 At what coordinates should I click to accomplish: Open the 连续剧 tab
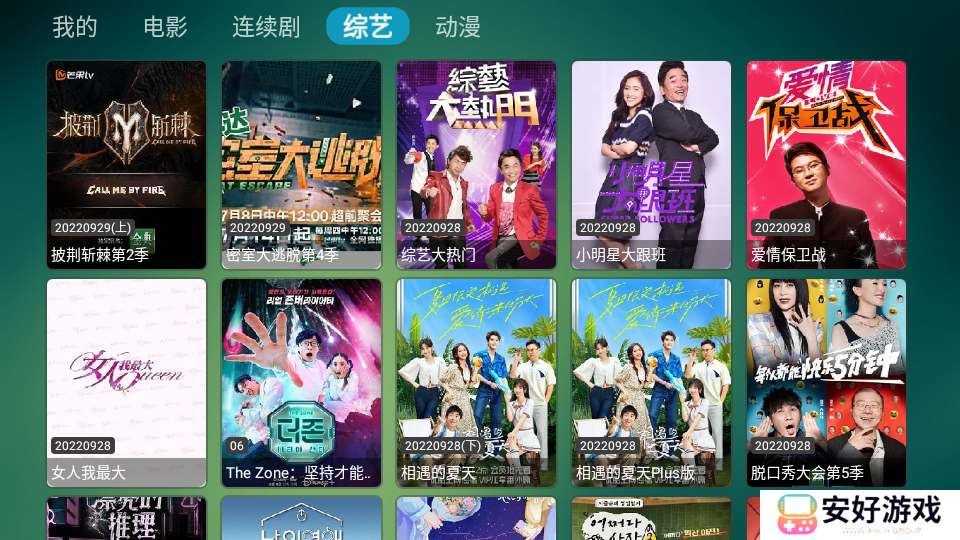pyautogui.click(x=266, y=27)
